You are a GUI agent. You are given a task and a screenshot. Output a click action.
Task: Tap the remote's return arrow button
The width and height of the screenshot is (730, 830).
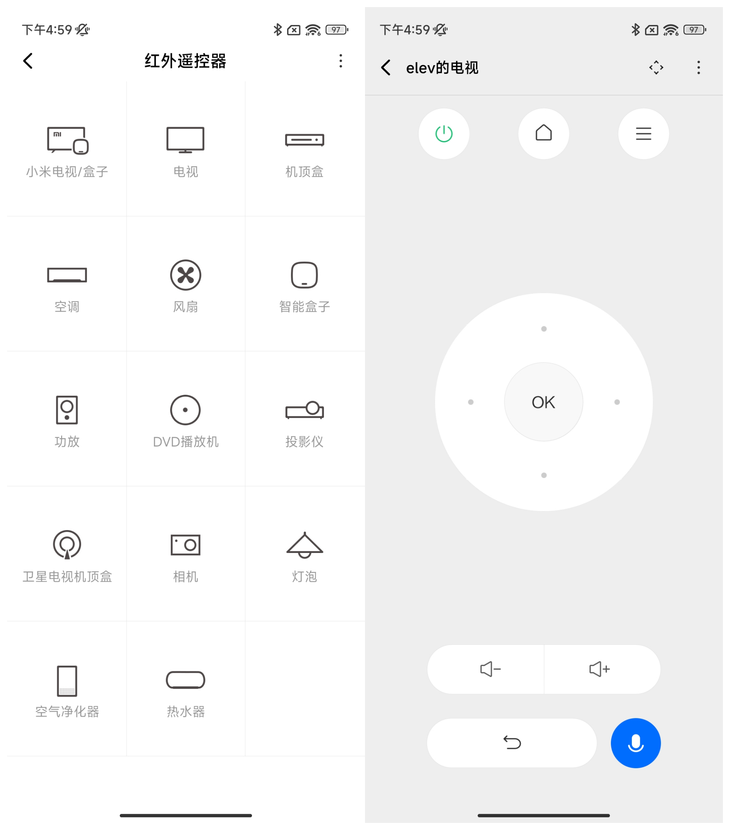512,743
